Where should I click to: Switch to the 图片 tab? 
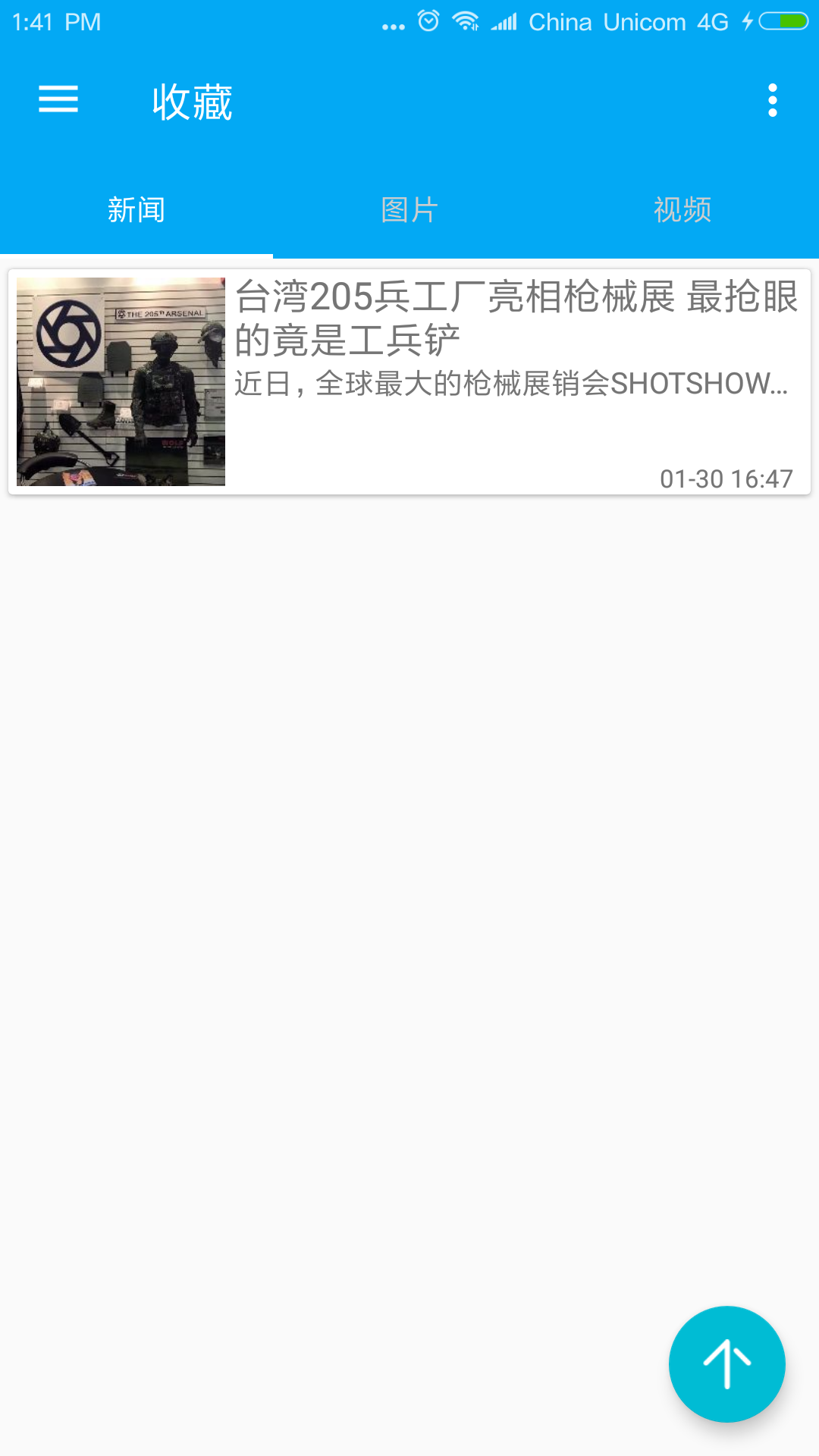409,210
